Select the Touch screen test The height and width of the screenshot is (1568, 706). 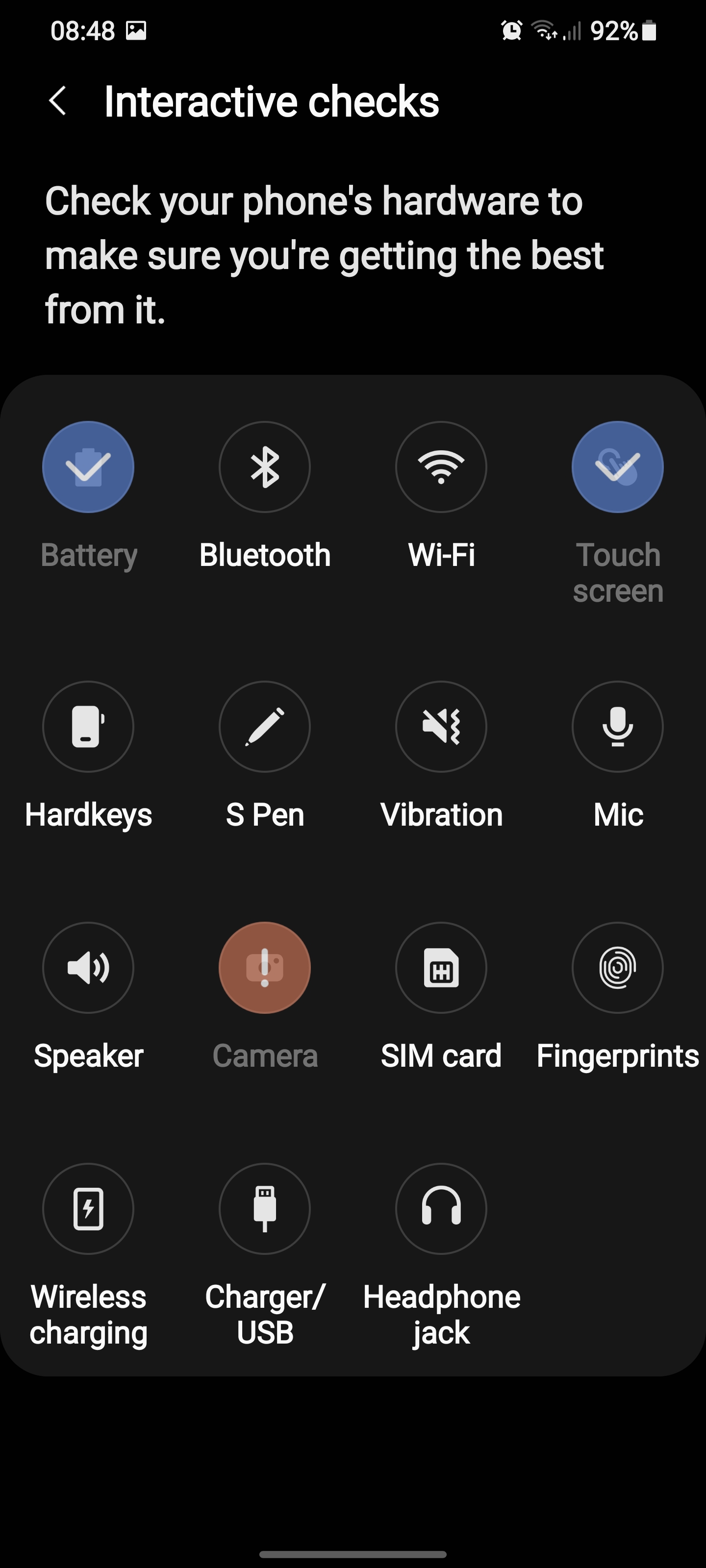click(x=617, y=466)
